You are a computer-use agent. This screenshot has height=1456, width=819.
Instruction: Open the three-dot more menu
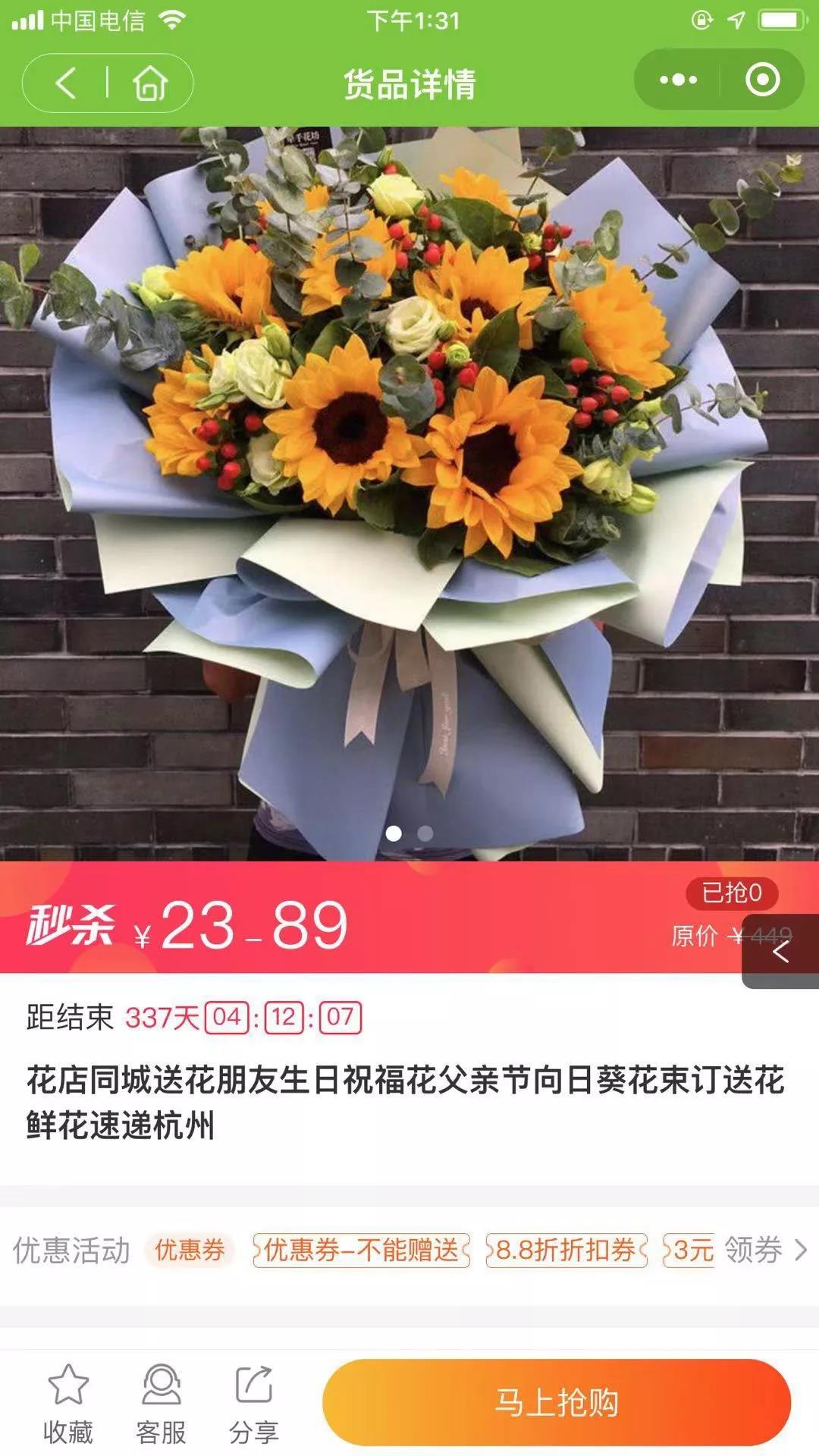[678, 80]
